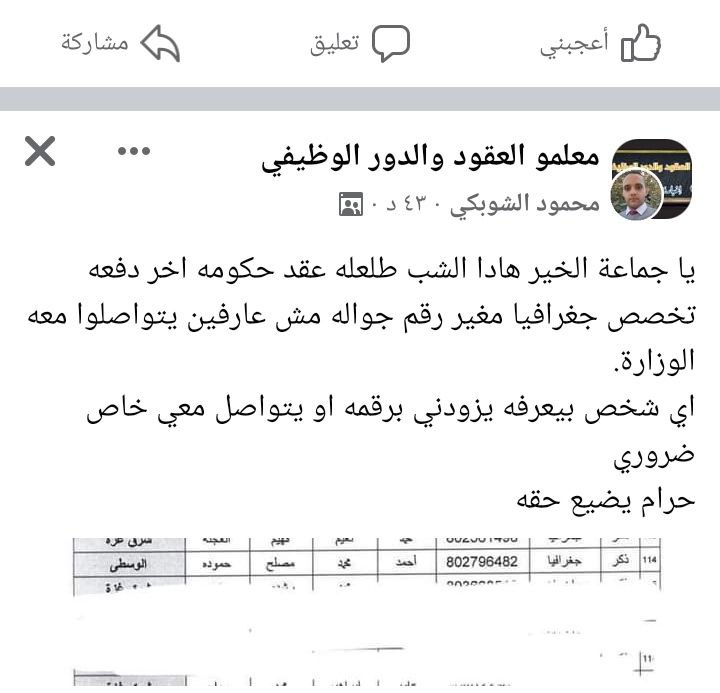
Task: Dismiss the post with the X icon
Action: [x=40, y=152]
